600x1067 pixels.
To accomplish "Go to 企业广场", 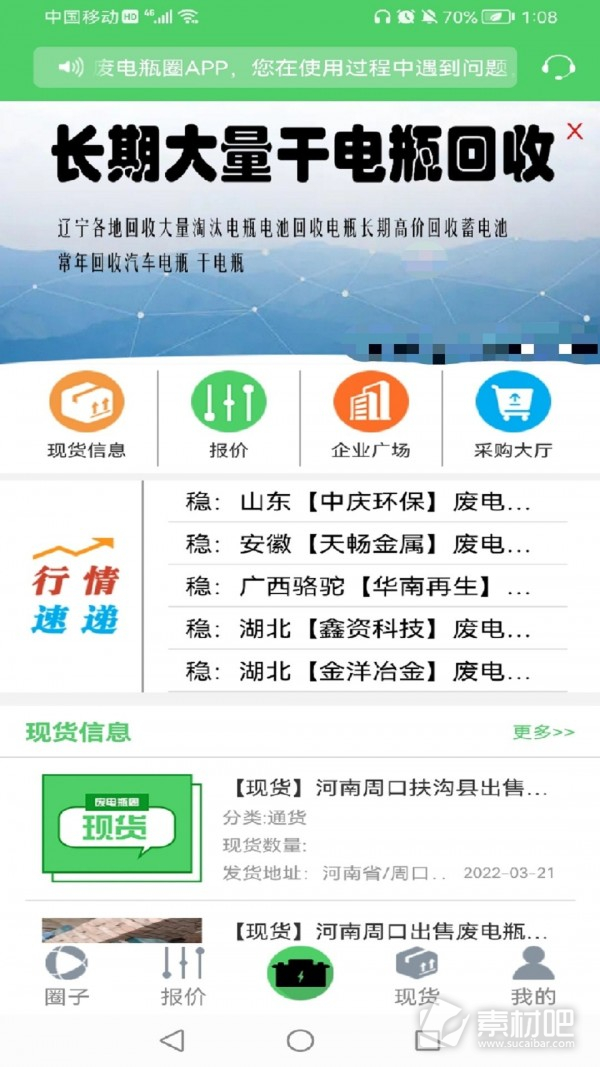I will point(371,415).
